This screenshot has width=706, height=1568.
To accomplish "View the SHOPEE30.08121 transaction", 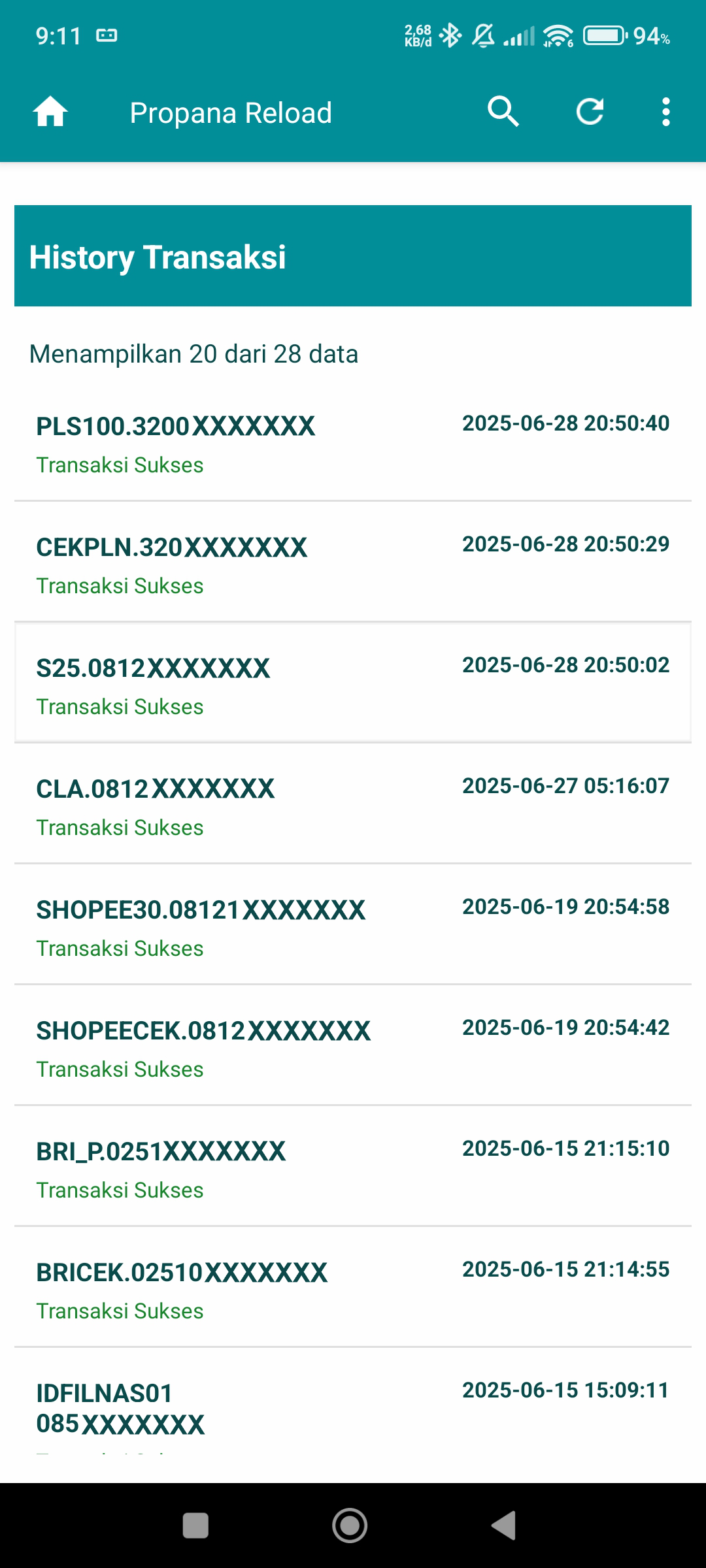I will coord(353,925).
